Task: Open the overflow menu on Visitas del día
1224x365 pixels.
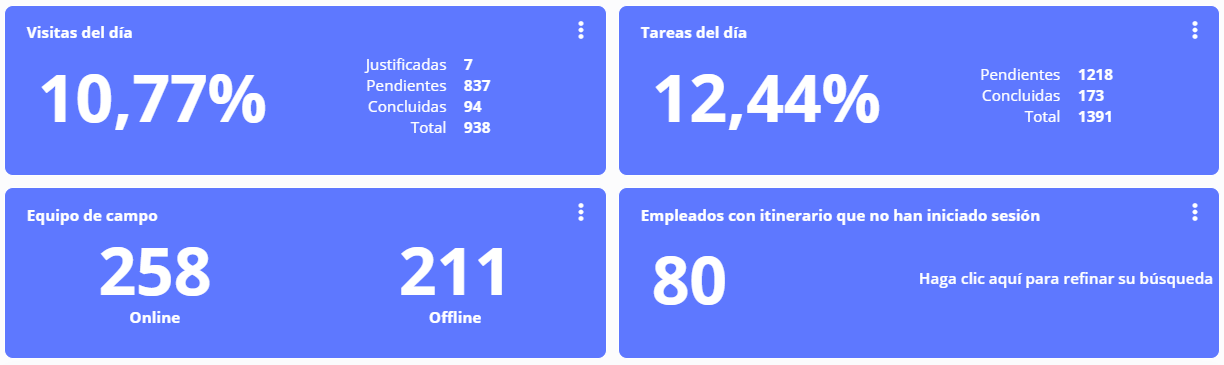Action: point(581,31)
